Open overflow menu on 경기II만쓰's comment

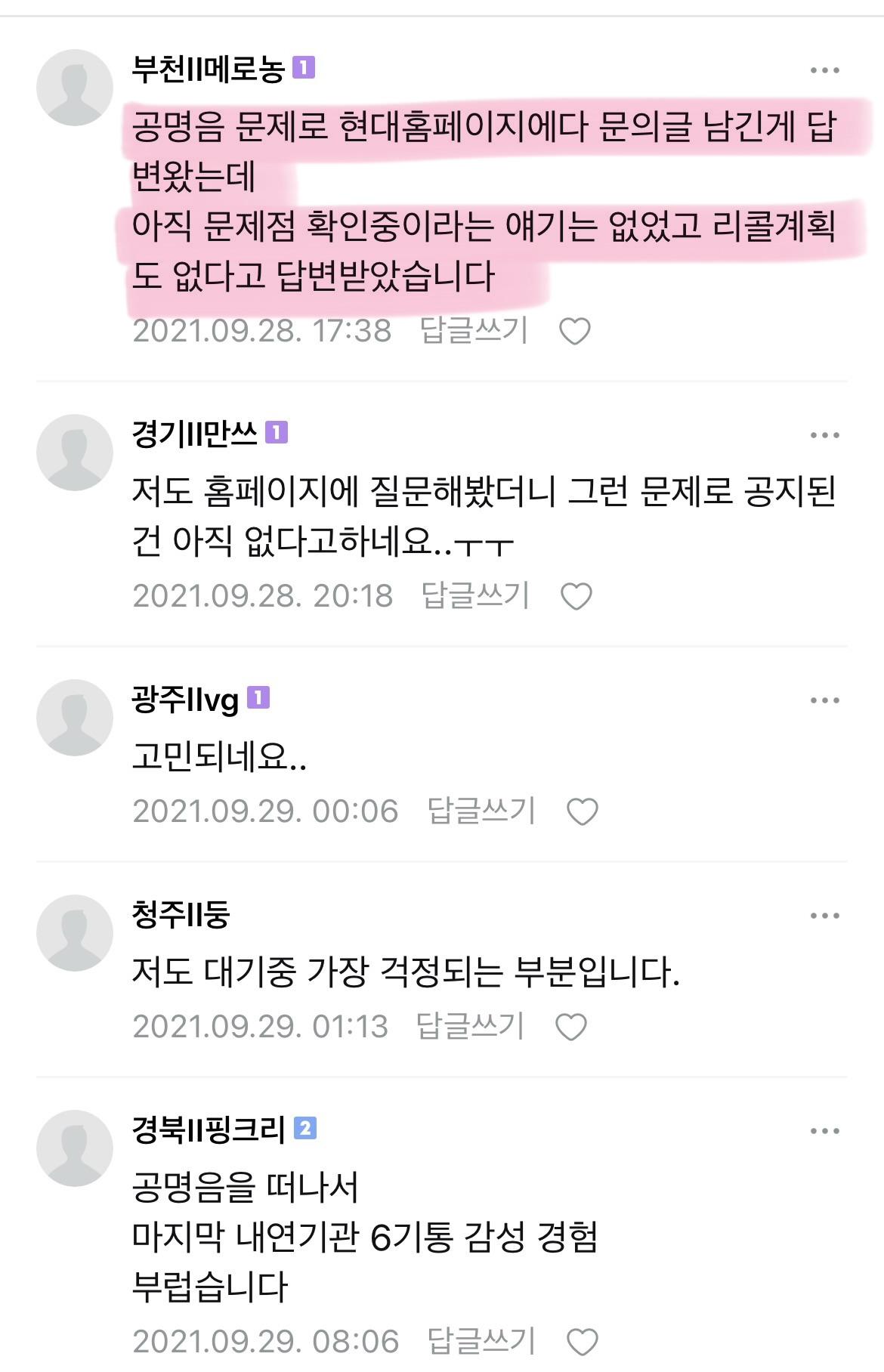click(x=824, y=435)
